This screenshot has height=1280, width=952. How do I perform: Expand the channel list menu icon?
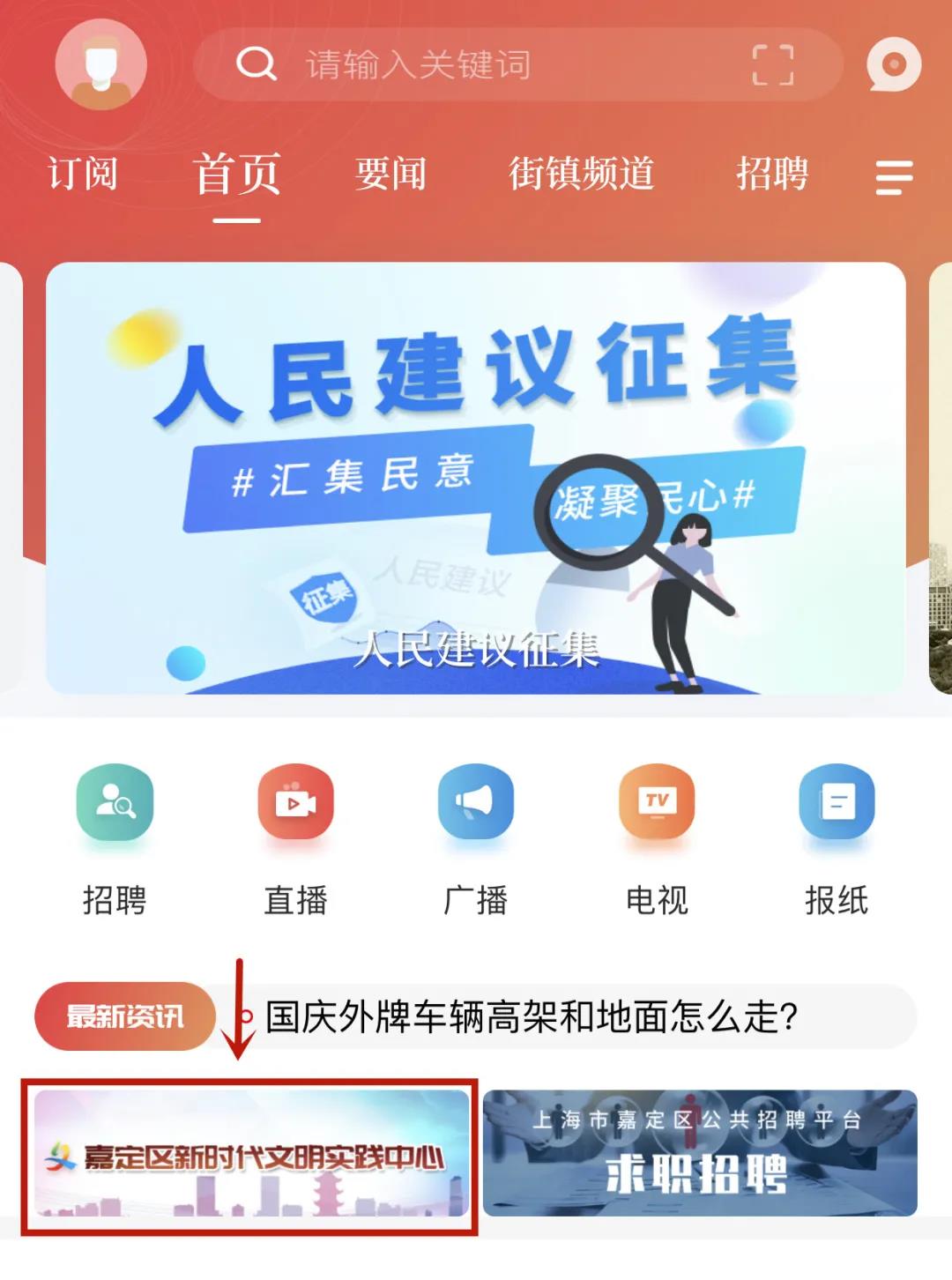click(893, 176)
